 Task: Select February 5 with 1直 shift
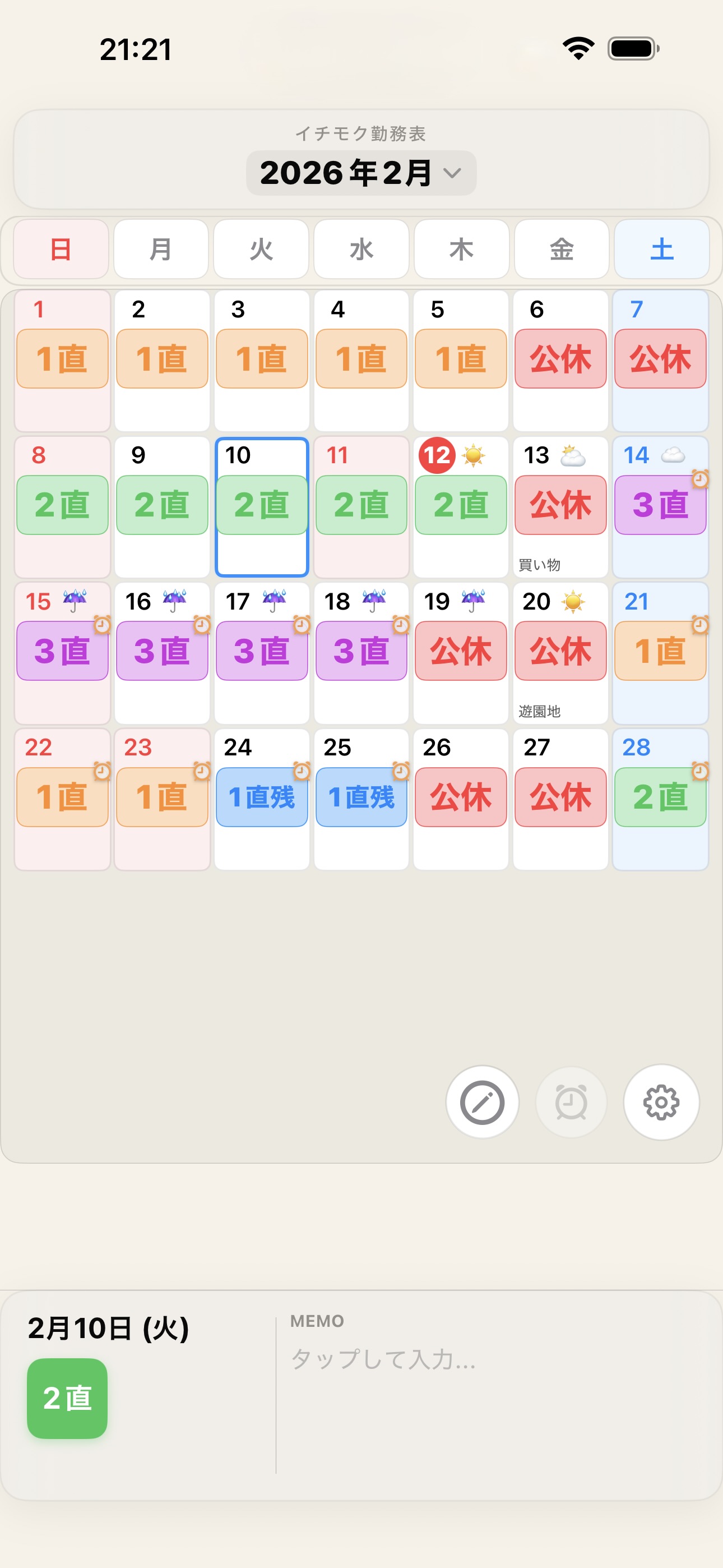461,361
